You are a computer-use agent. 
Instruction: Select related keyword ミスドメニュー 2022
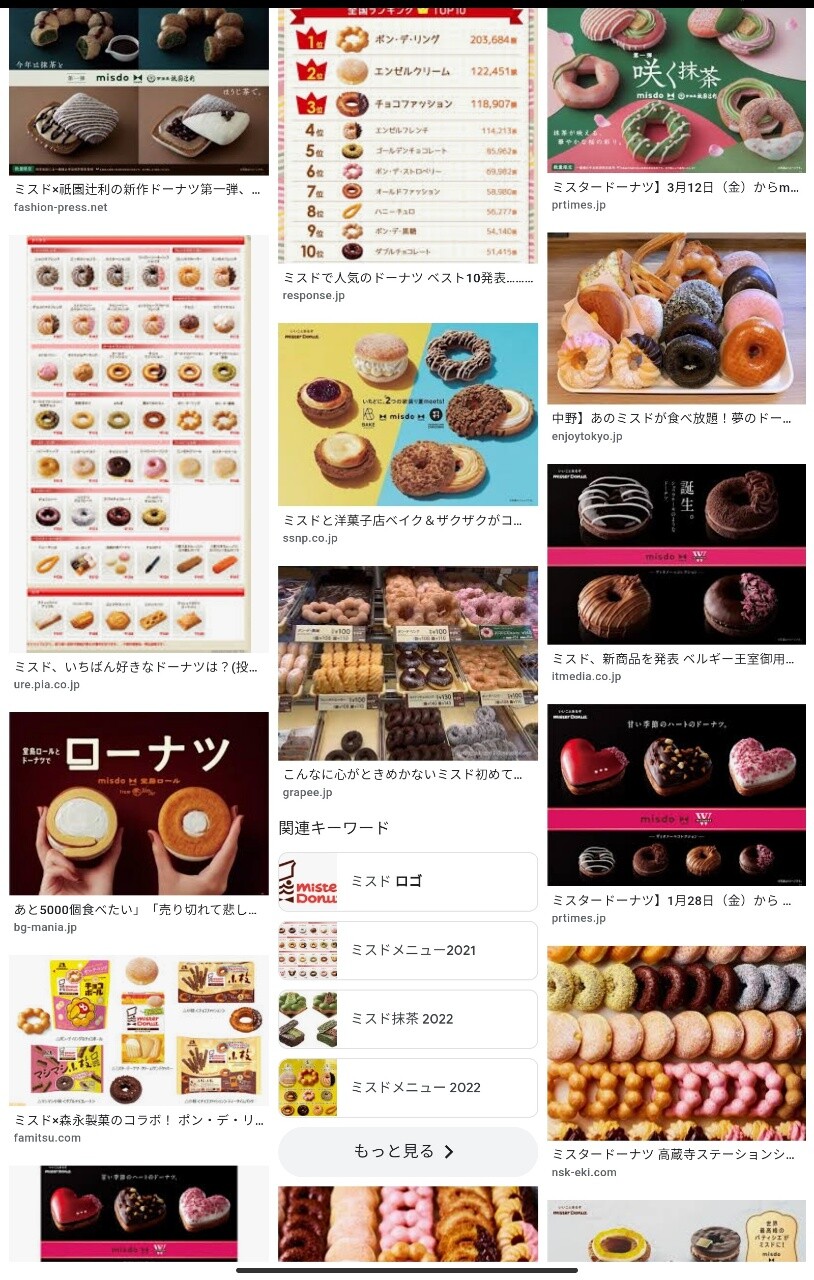click(407, 1087)
